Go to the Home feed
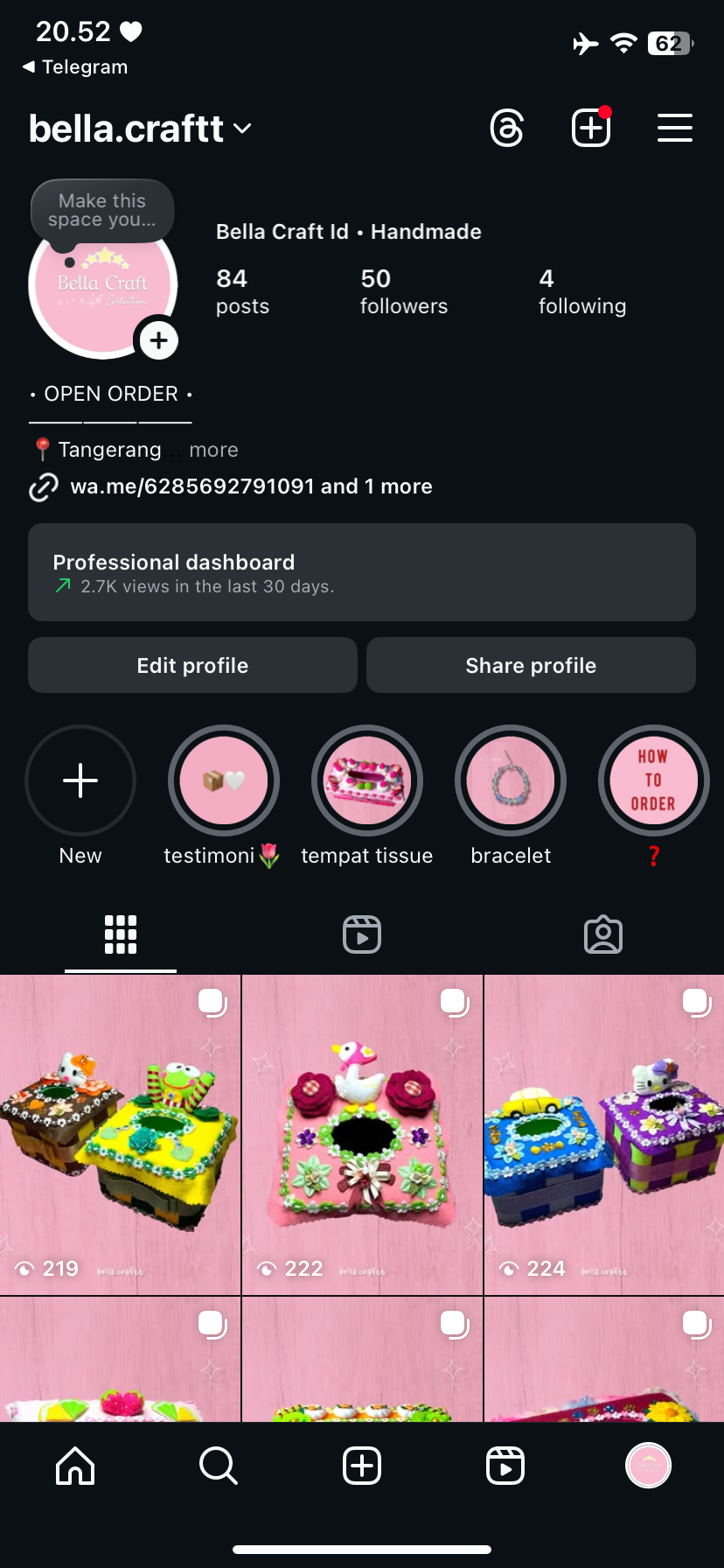The width and height of the screenshot is (724, 1568). 75,1465
